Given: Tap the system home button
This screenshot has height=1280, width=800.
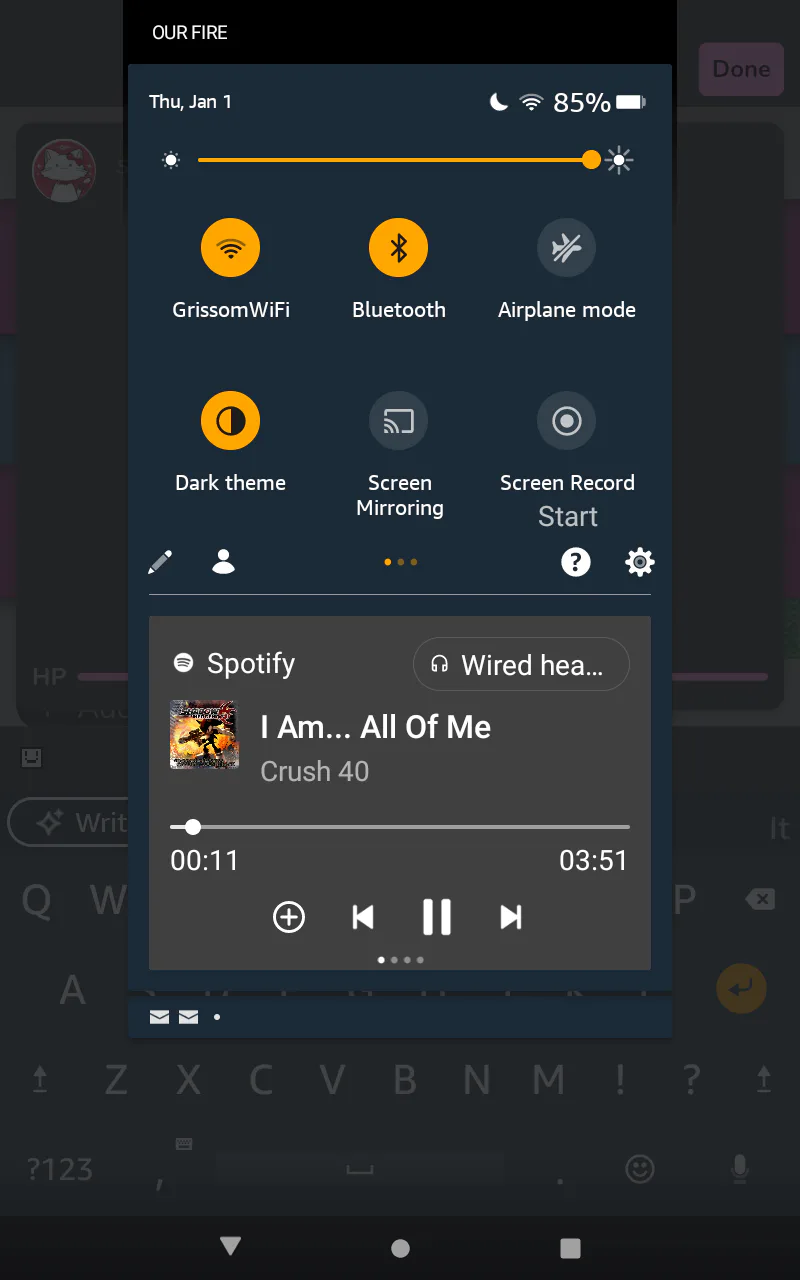Looking at the screenshot, I should (x=400, y=1248).
